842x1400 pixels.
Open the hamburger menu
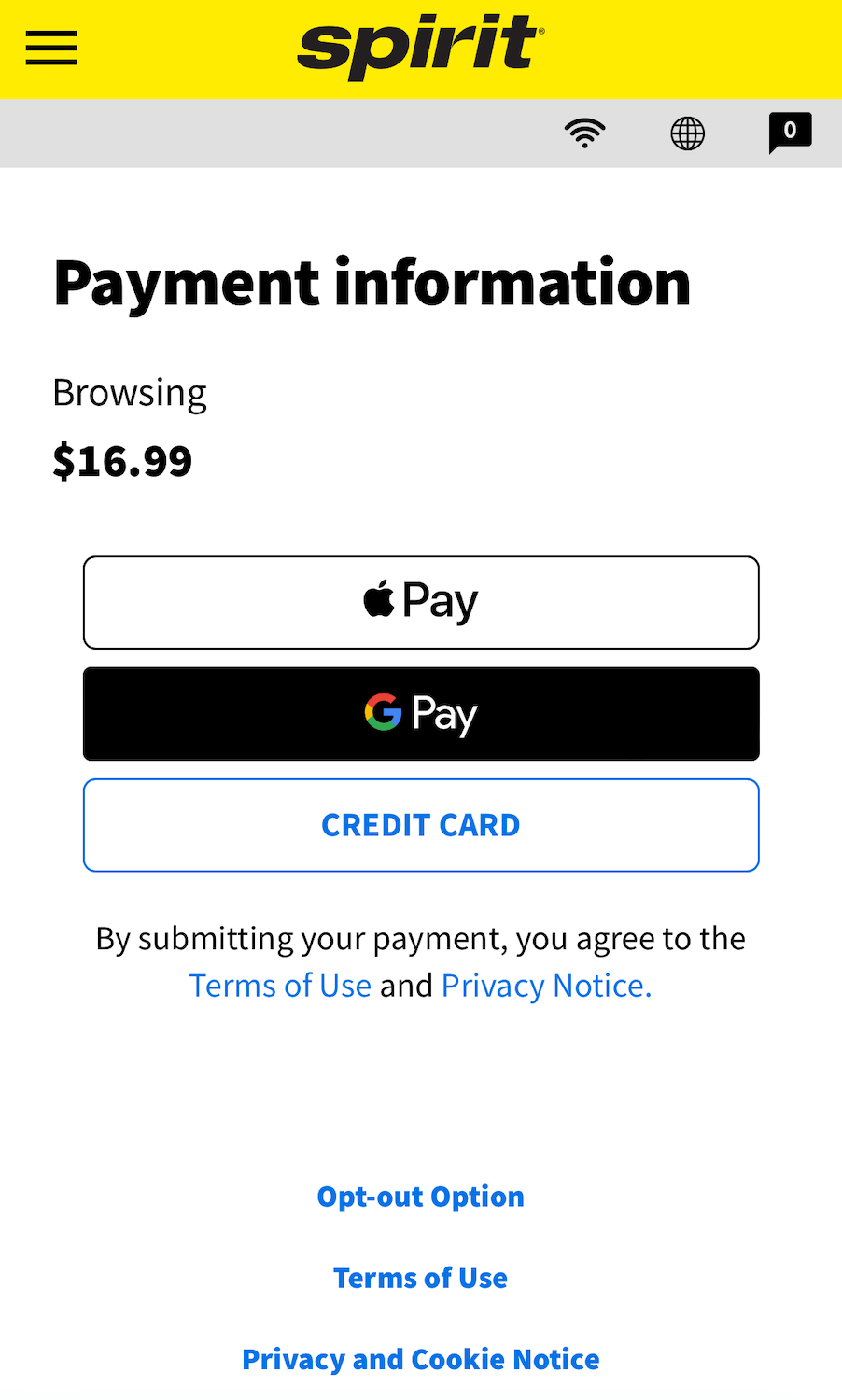(x=51, y=48)
